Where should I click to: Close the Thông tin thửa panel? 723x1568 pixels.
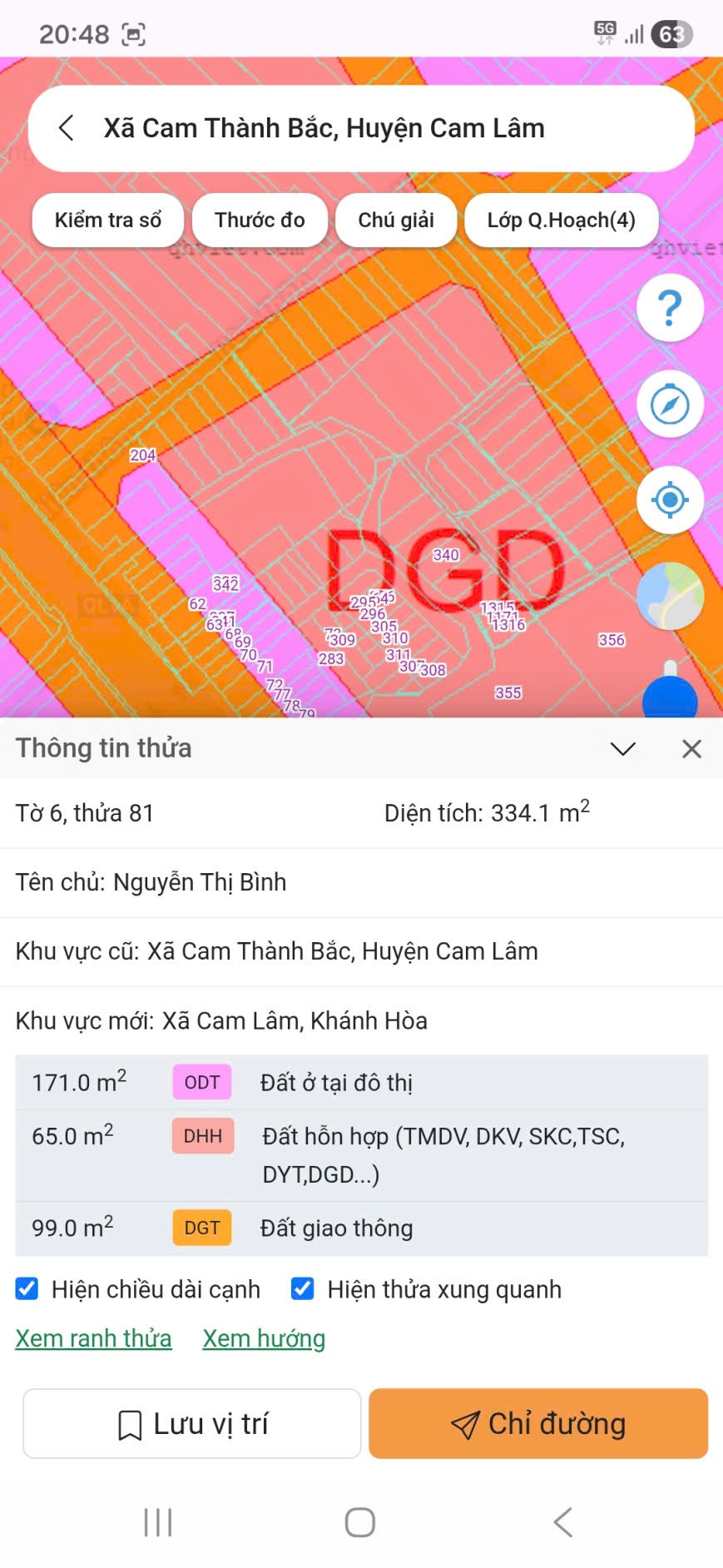click(x=691, y=749)
